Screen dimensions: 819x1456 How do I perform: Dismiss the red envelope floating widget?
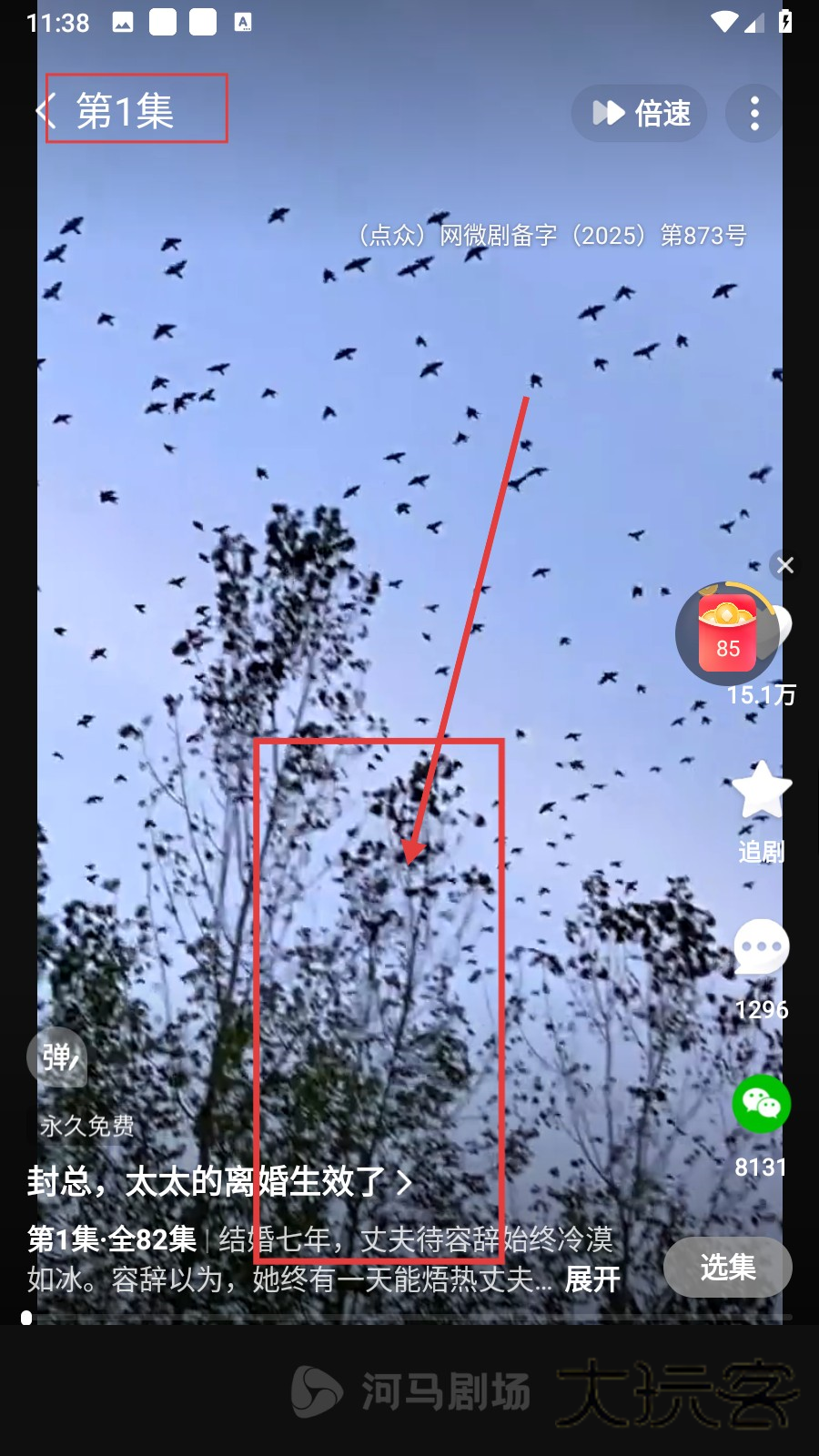785,565
